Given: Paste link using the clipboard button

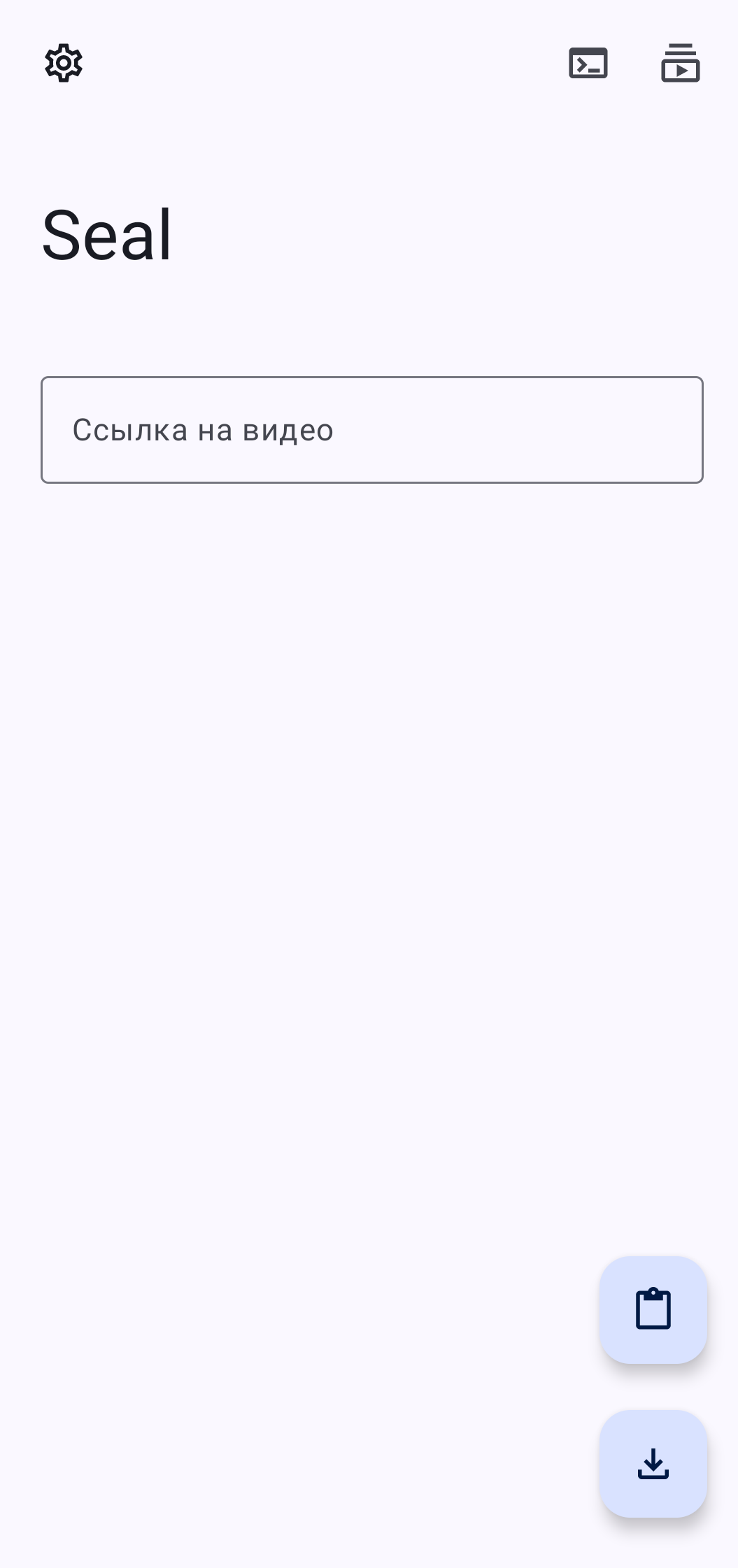Looking at the screenshot, I should (x=653, y=1310).
